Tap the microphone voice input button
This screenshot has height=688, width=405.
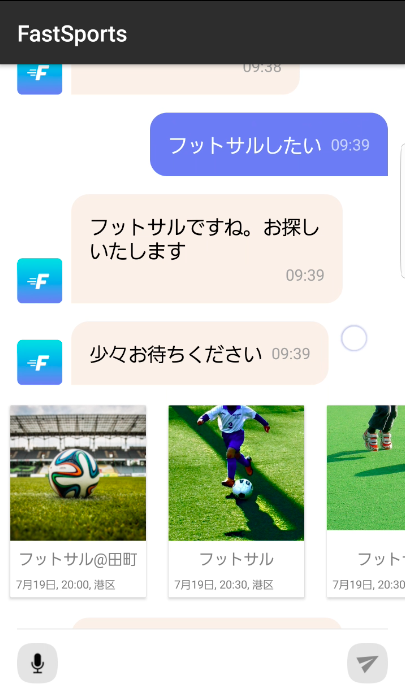click(37, 663)
